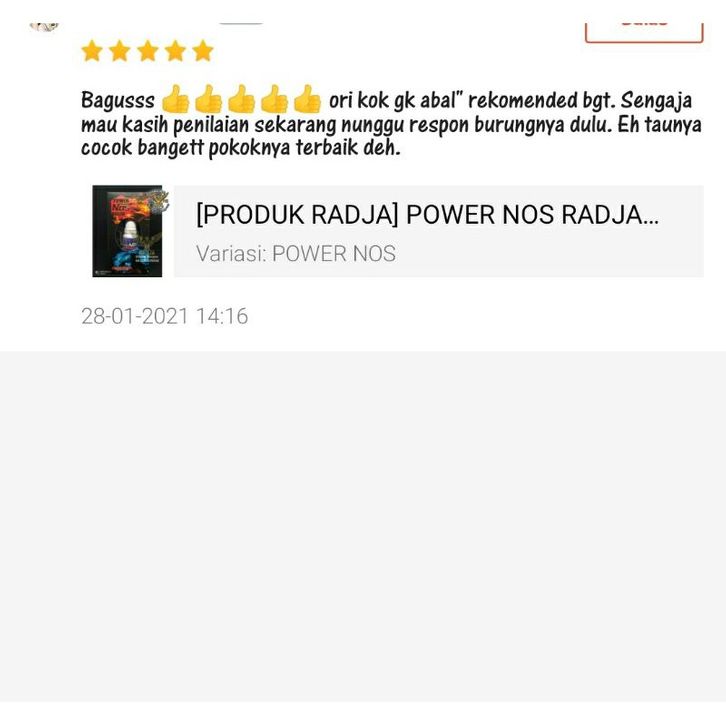
Task: Open the PRODUK RADJA POWER NOS product card
Action: coord(398,232)
